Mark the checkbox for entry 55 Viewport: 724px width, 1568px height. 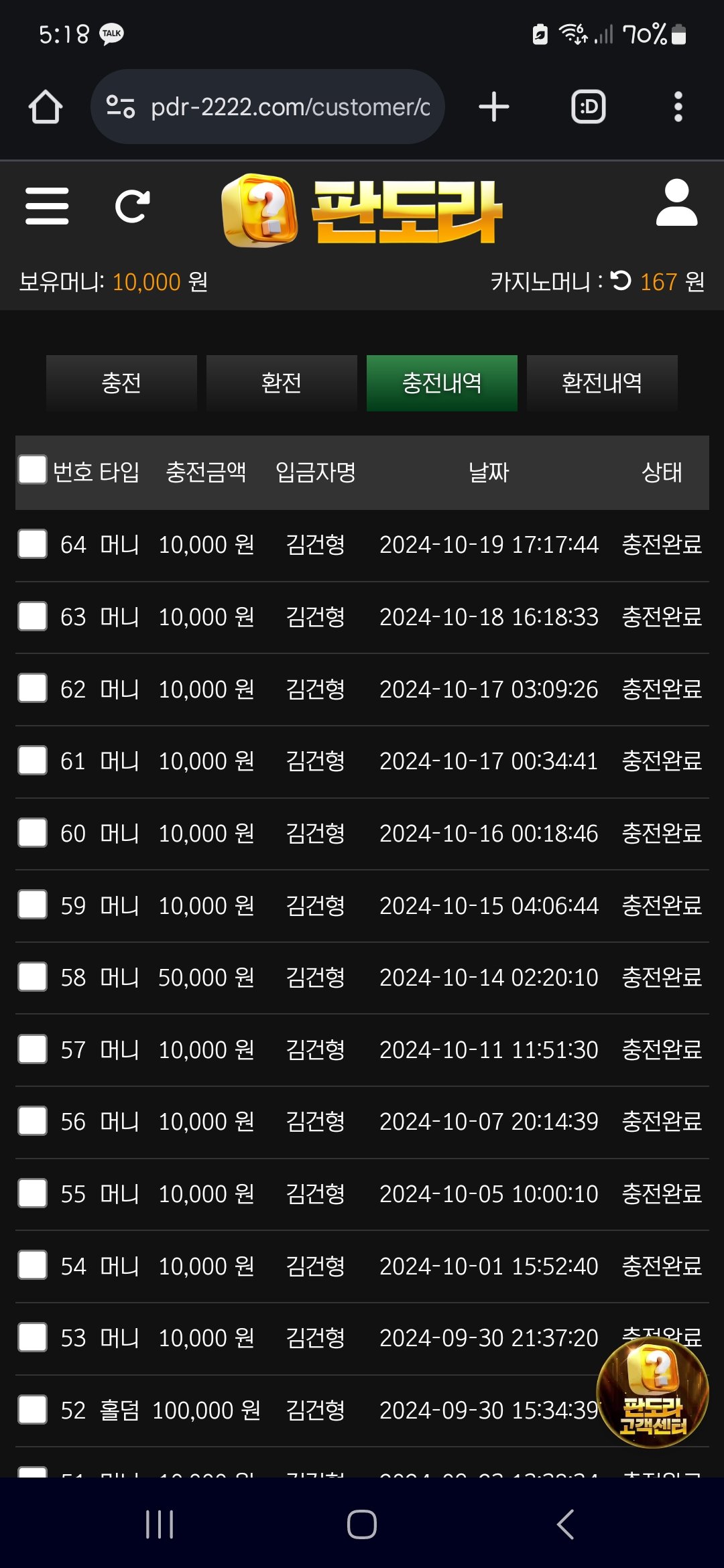pos(32,1193)
